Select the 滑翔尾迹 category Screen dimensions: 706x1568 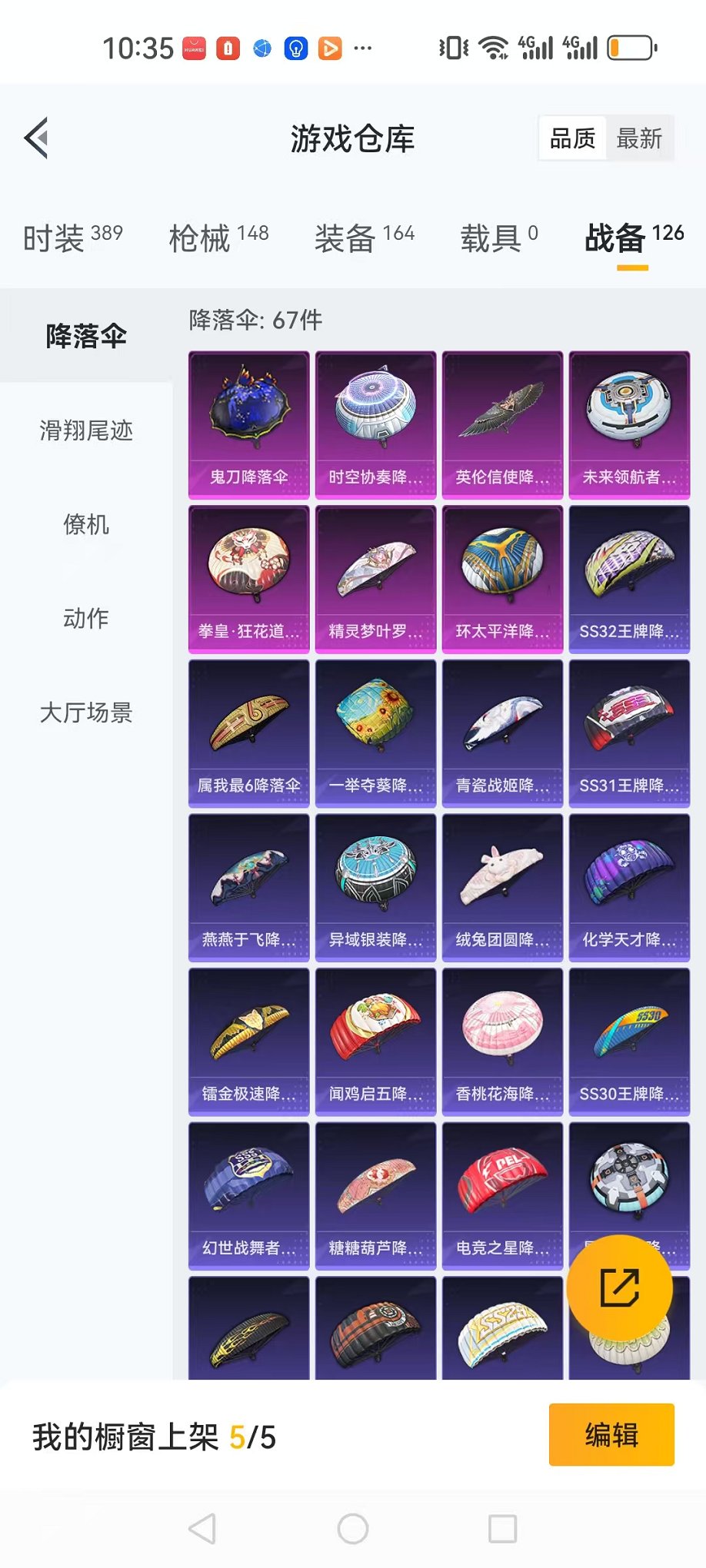coord(86,430)
